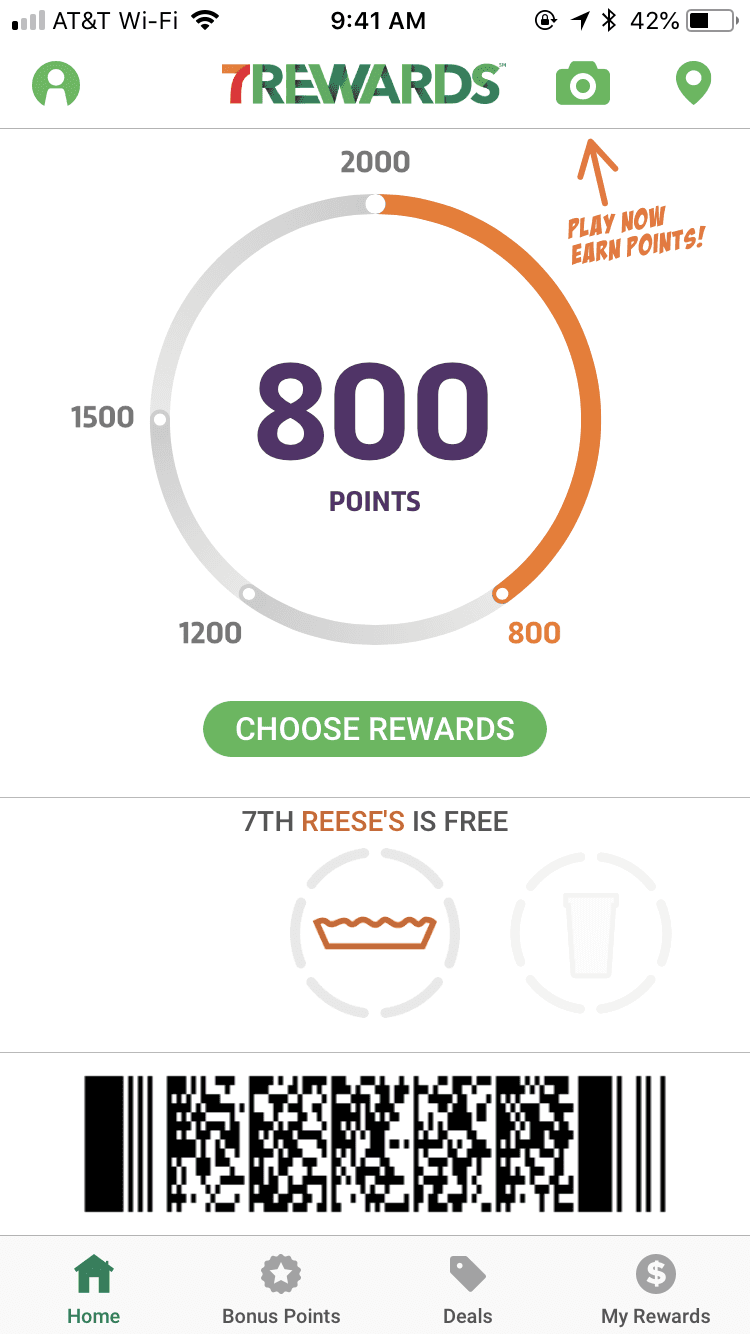750x1334 pixels.
Task: Switch to the Deals tab
Action: pyautogui.click(x=468, y=1290)
